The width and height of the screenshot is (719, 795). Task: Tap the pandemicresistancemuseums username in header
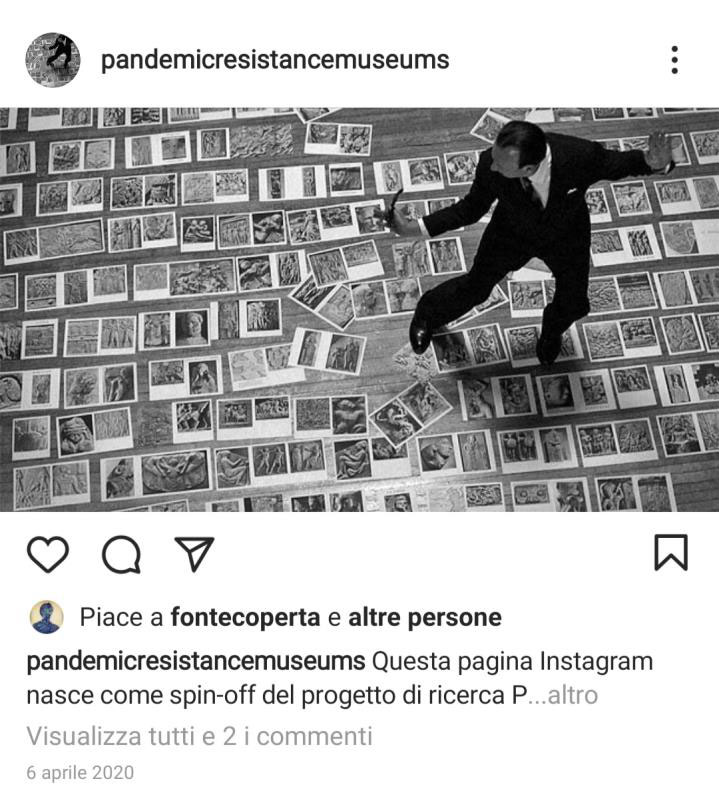coord(275,60)
